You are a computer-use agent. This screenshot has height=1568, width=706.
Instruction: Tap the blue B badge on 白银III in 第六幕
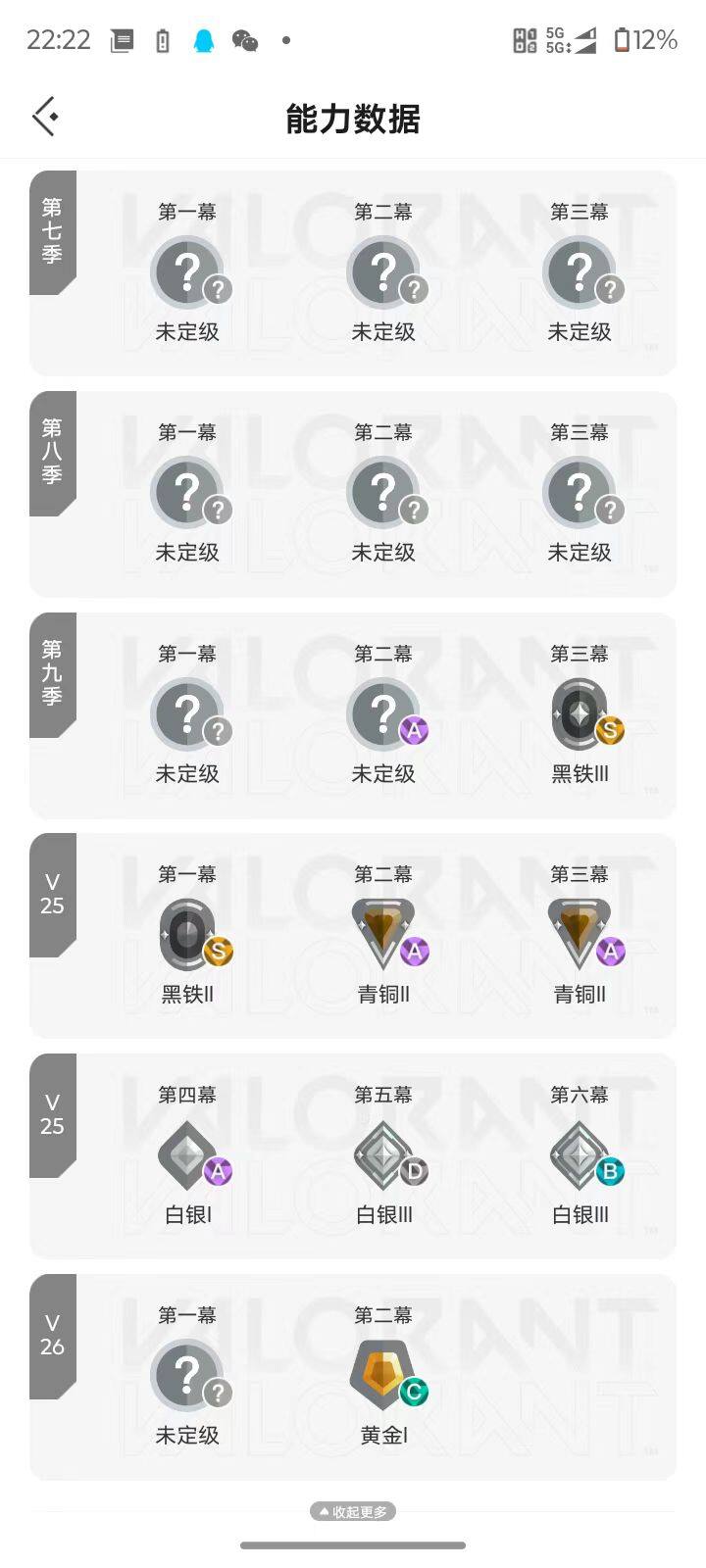610,1171
